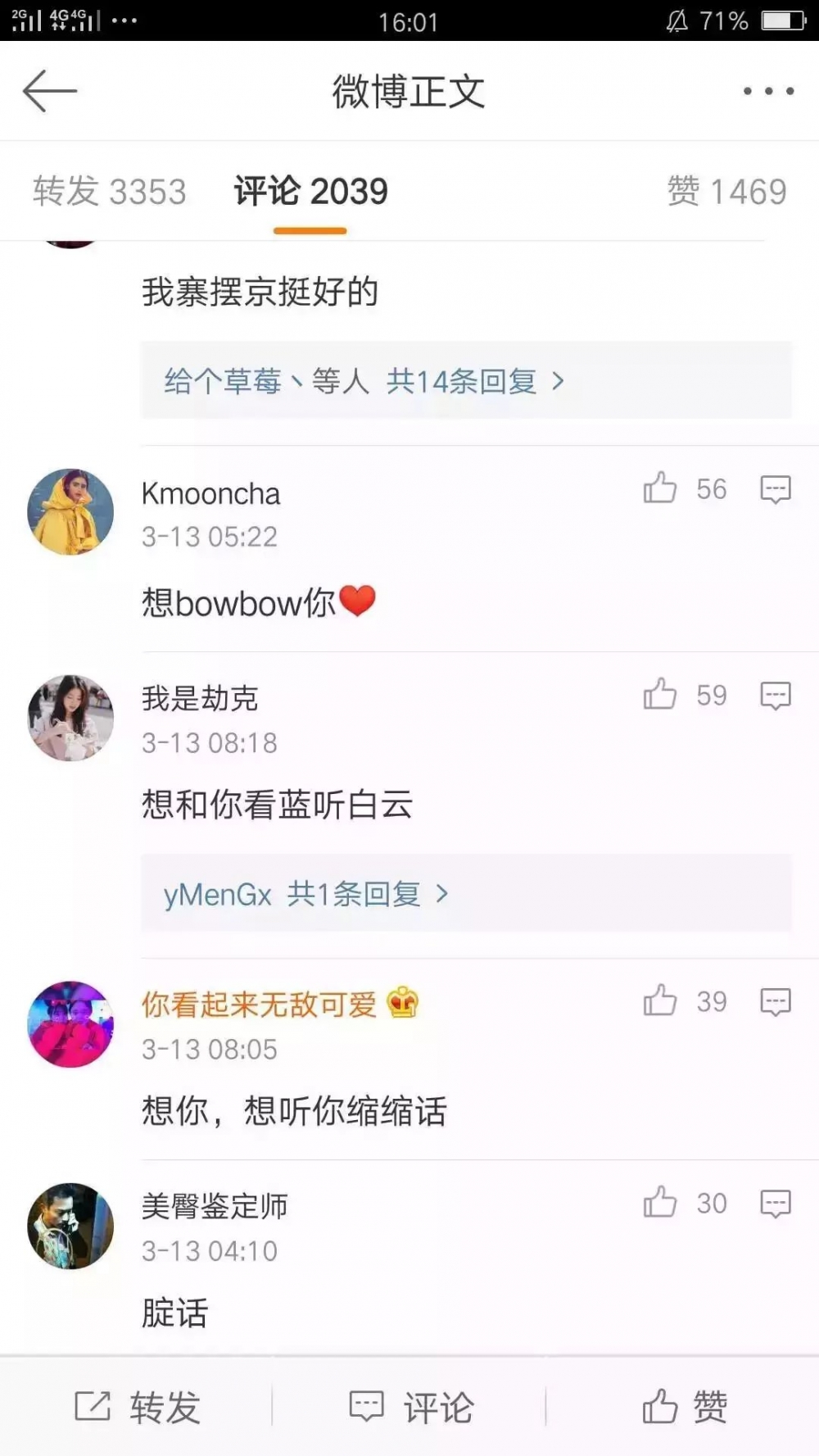Reply to 你看起来无敌可爱's comment

click(776, 1002)
